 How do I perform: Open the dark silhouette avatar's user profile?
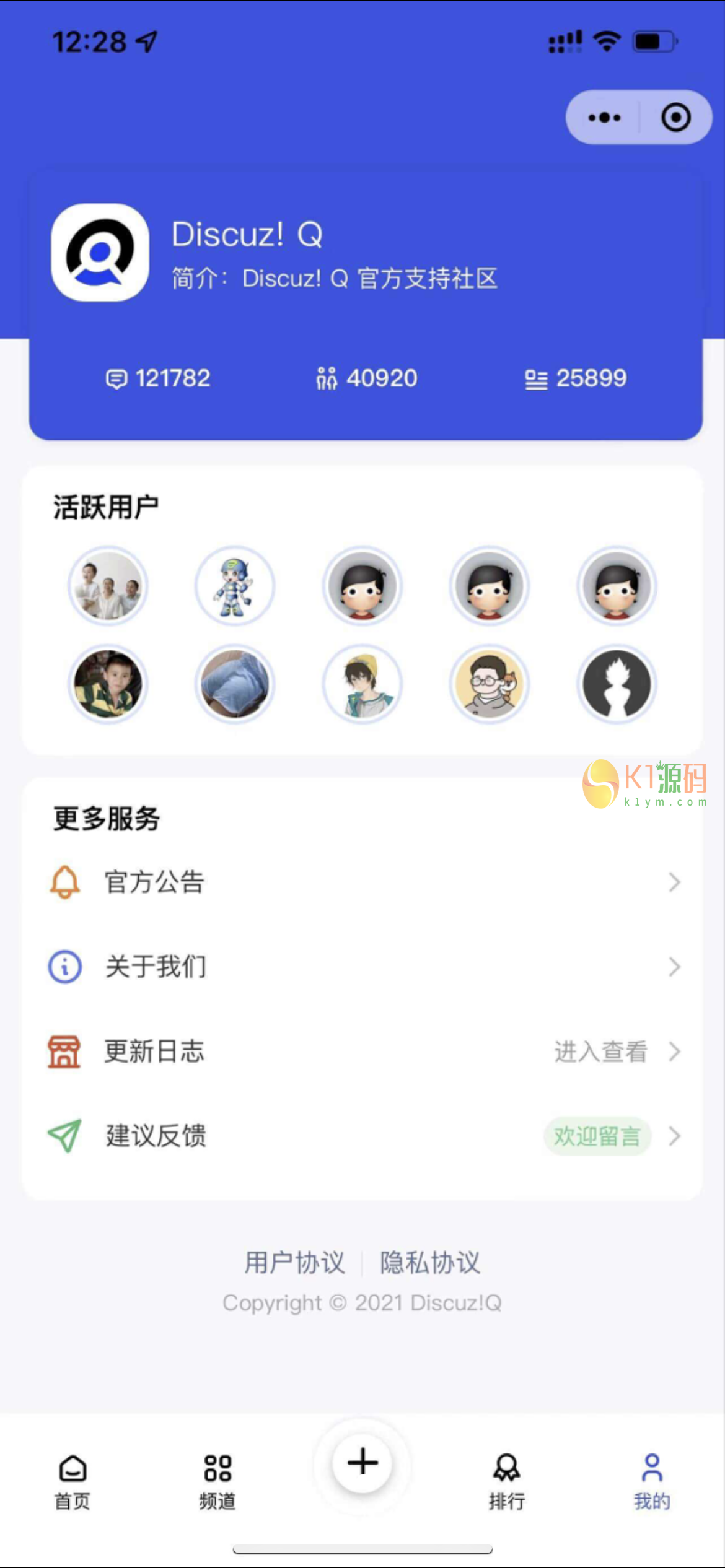click(x=617, y=684)
